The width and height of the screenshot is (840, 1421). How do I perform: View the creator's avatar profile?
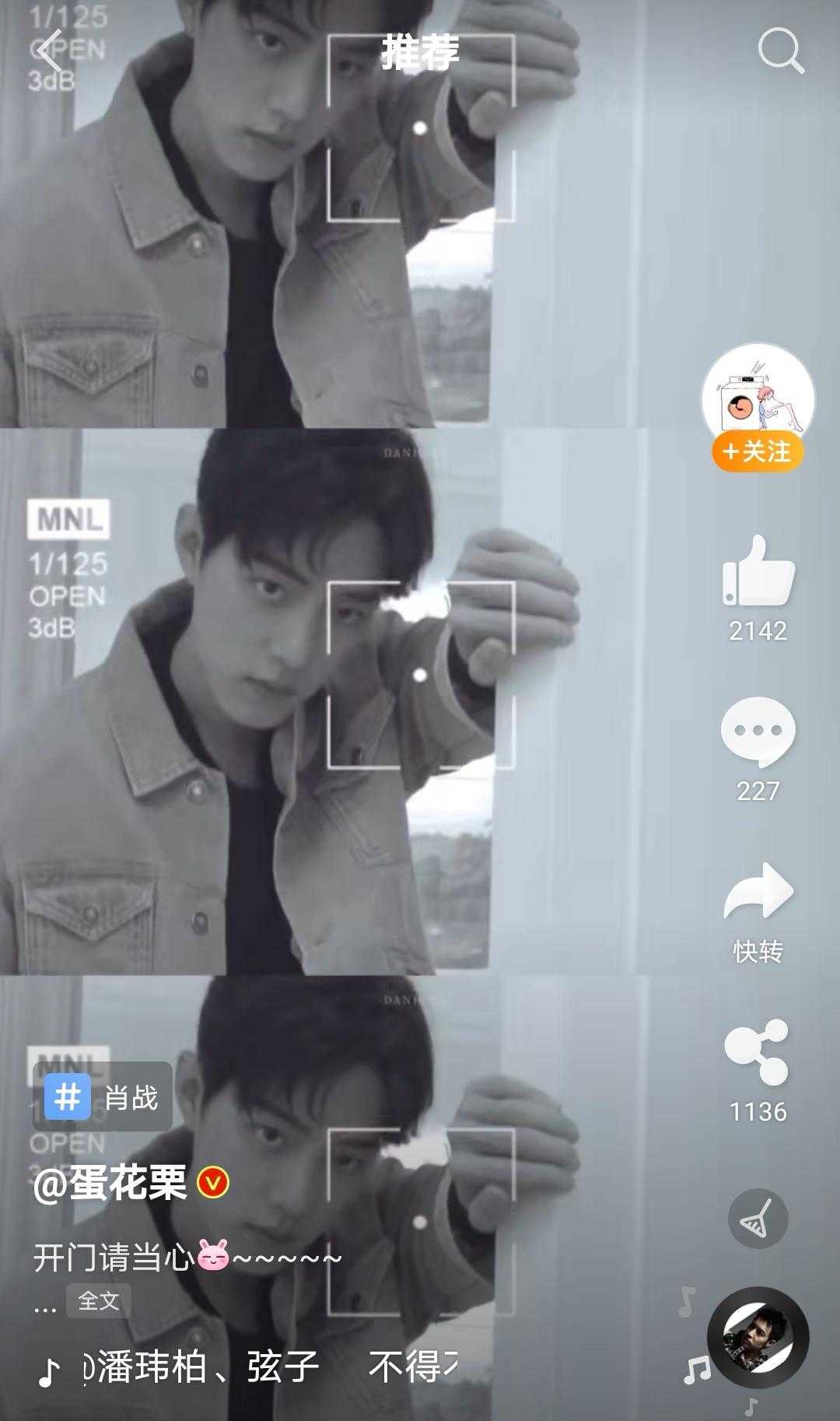[758, 397]
